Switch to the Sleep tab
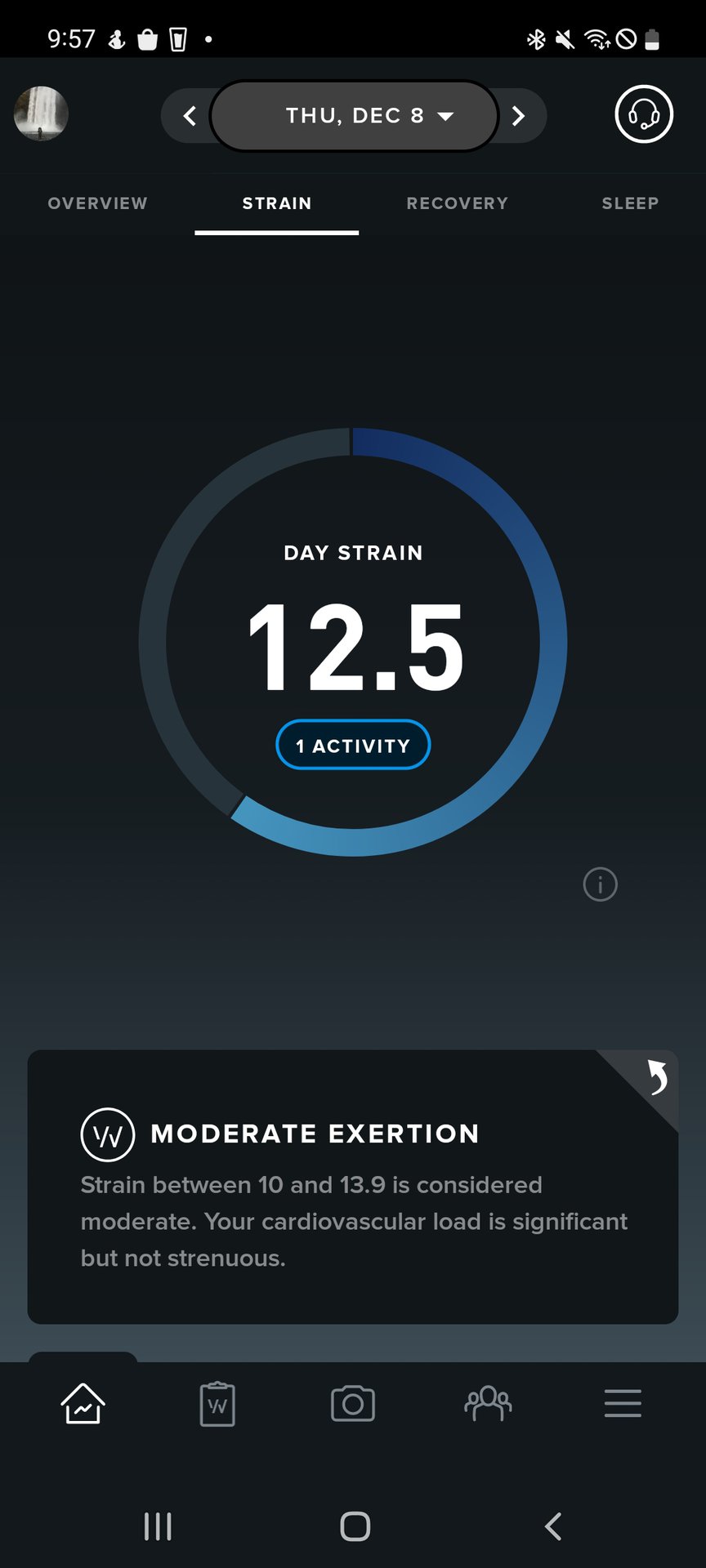 (x=629, y=203)
